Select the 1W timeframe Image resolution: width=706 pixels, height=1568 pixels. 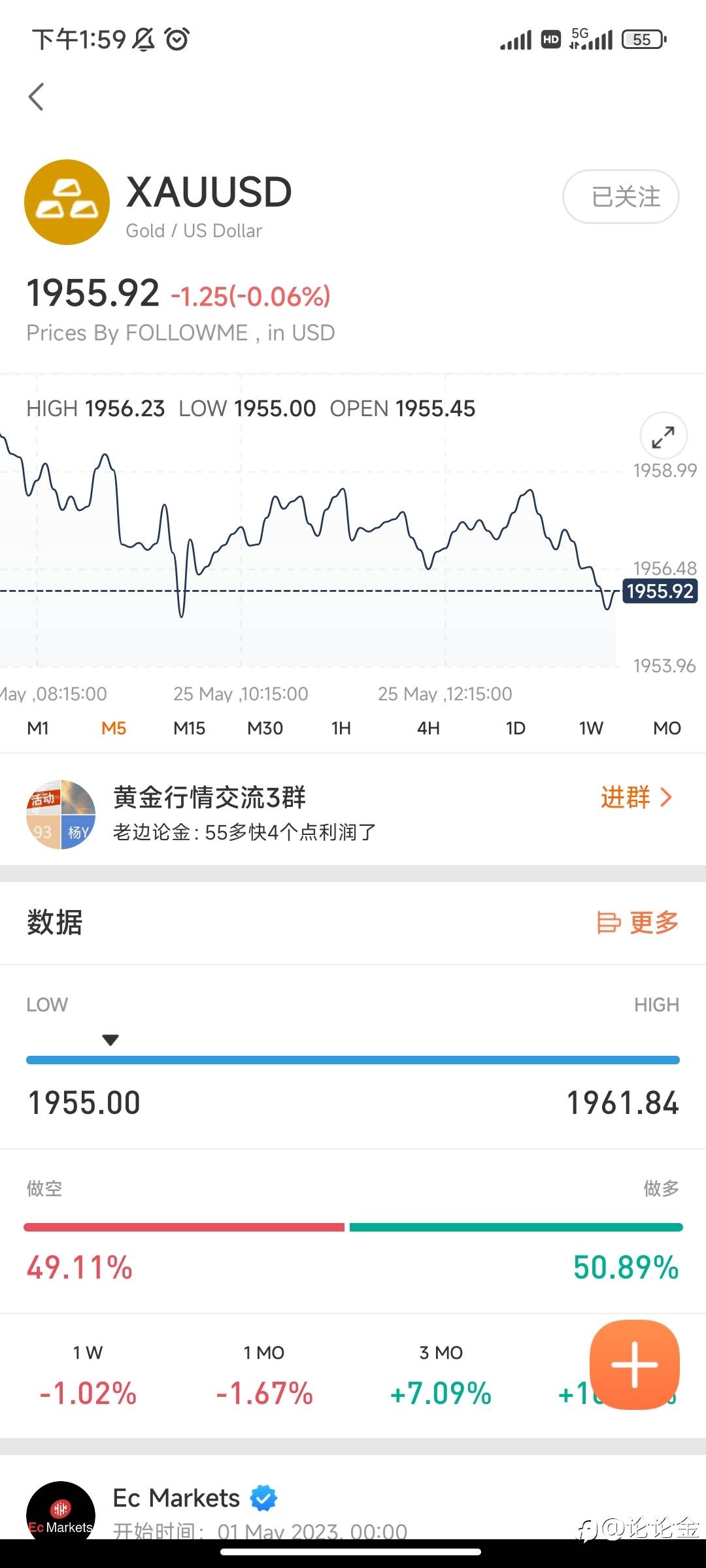tap(591, 728)
